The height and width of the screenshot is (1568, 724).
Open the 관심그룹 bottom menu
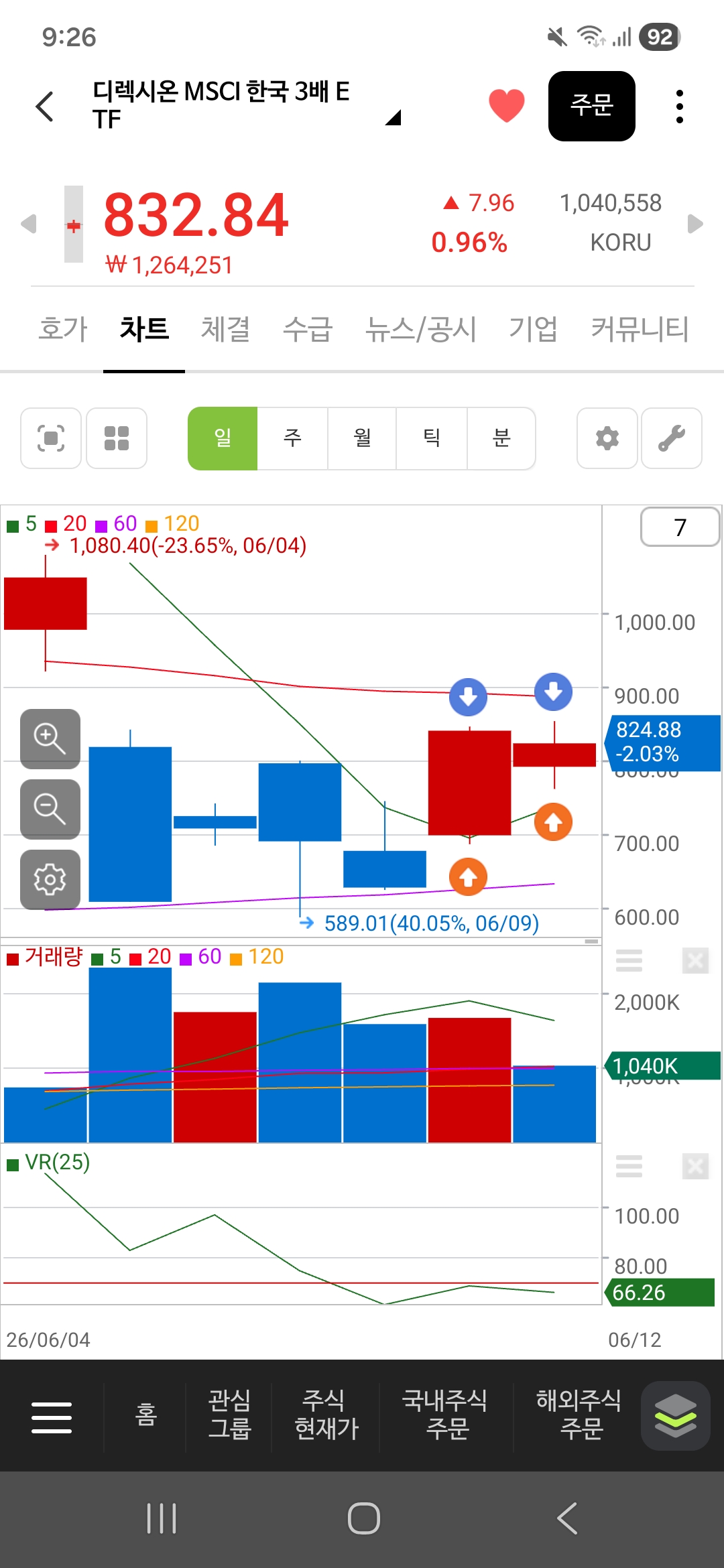[x=229, y=1414]
